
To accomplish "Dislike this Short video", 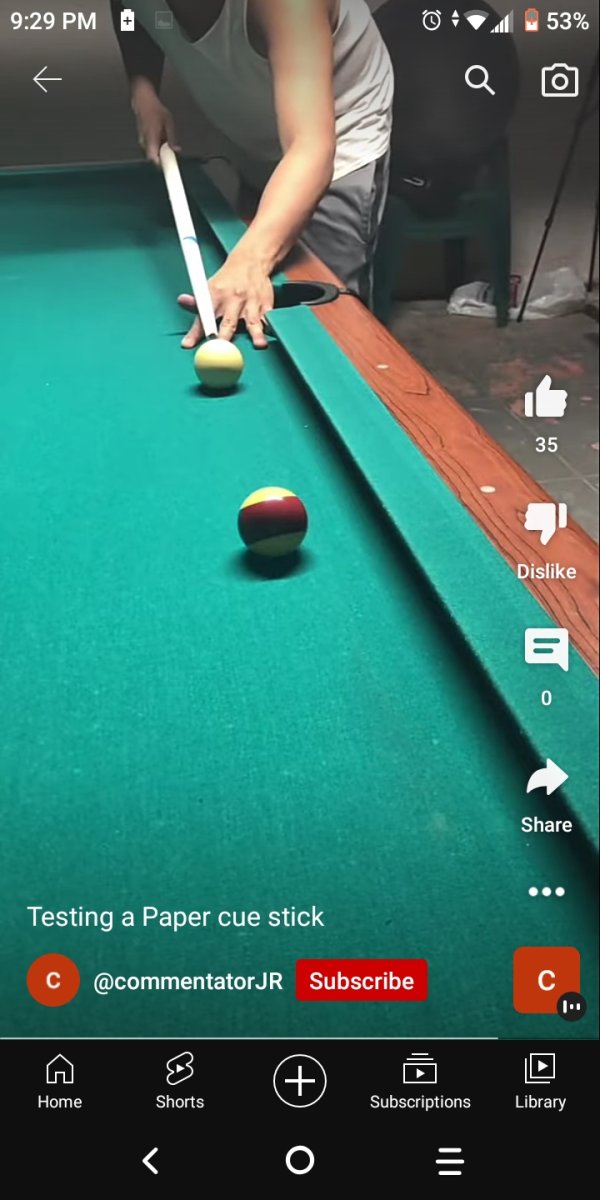I will (546, 525).
